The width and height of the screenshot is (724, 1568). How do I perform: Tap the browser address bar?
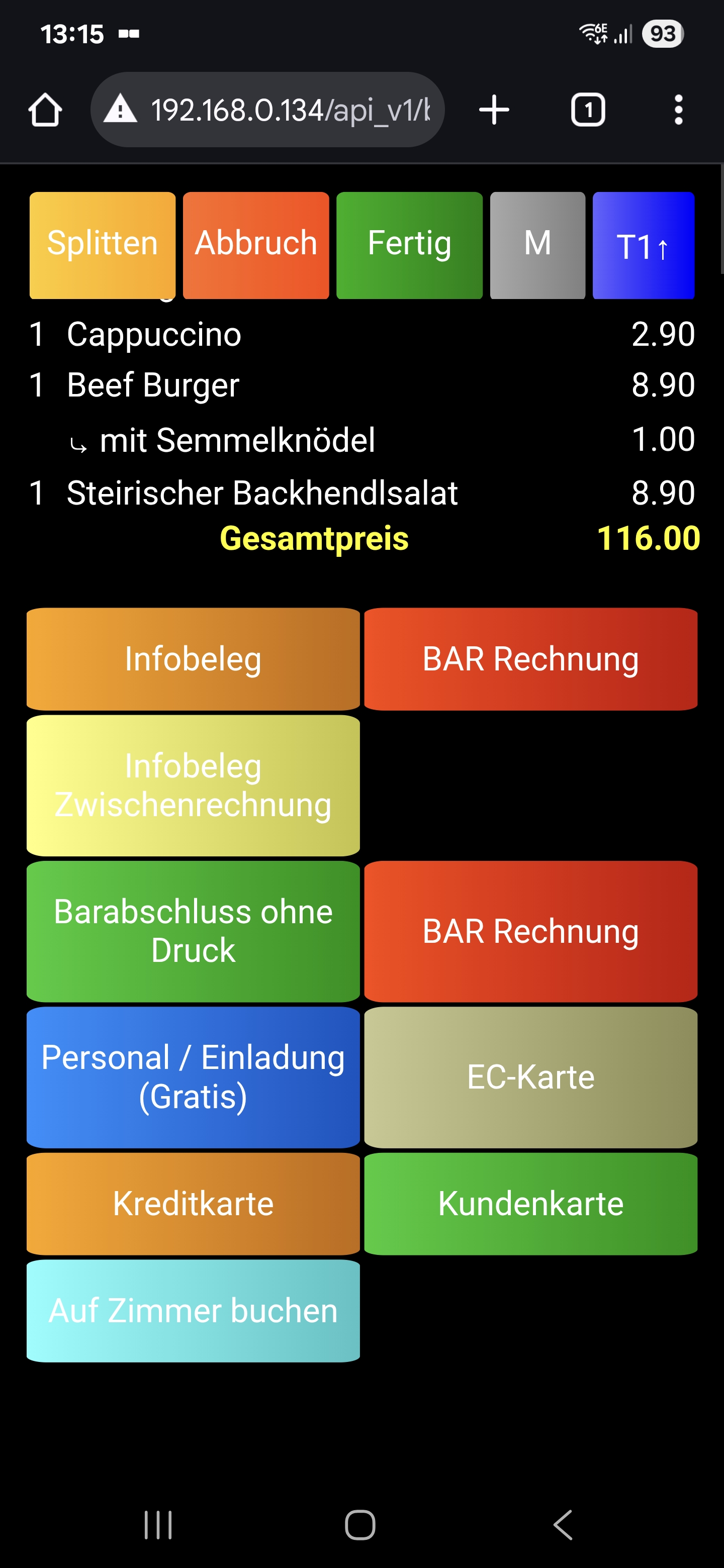pos(267,110)
